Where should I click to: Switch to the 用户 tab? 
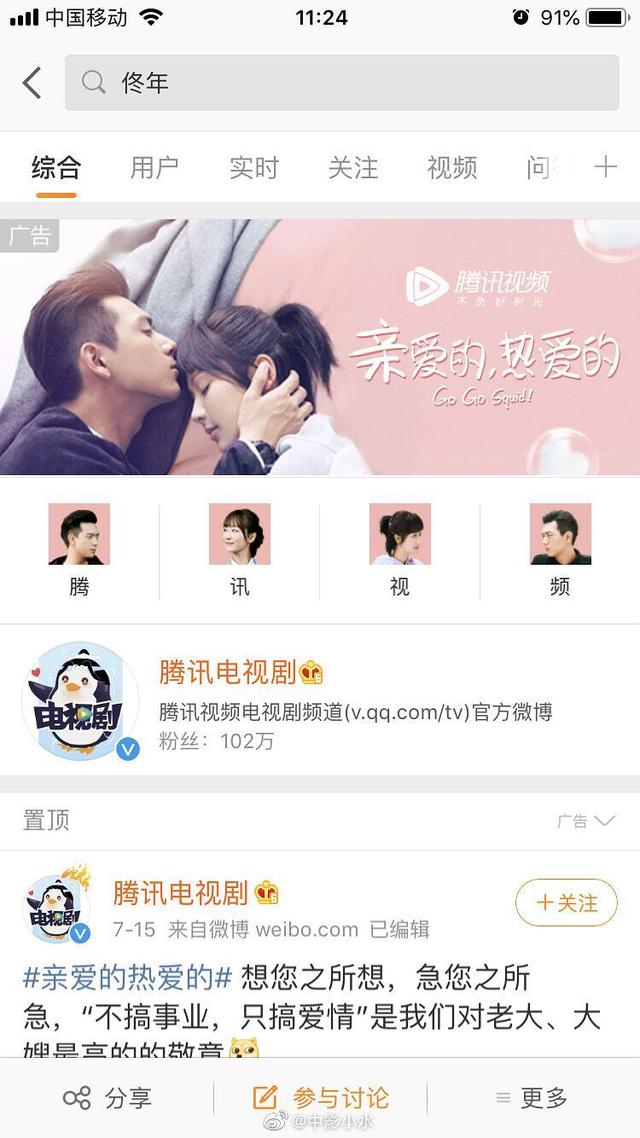point(154,168)
